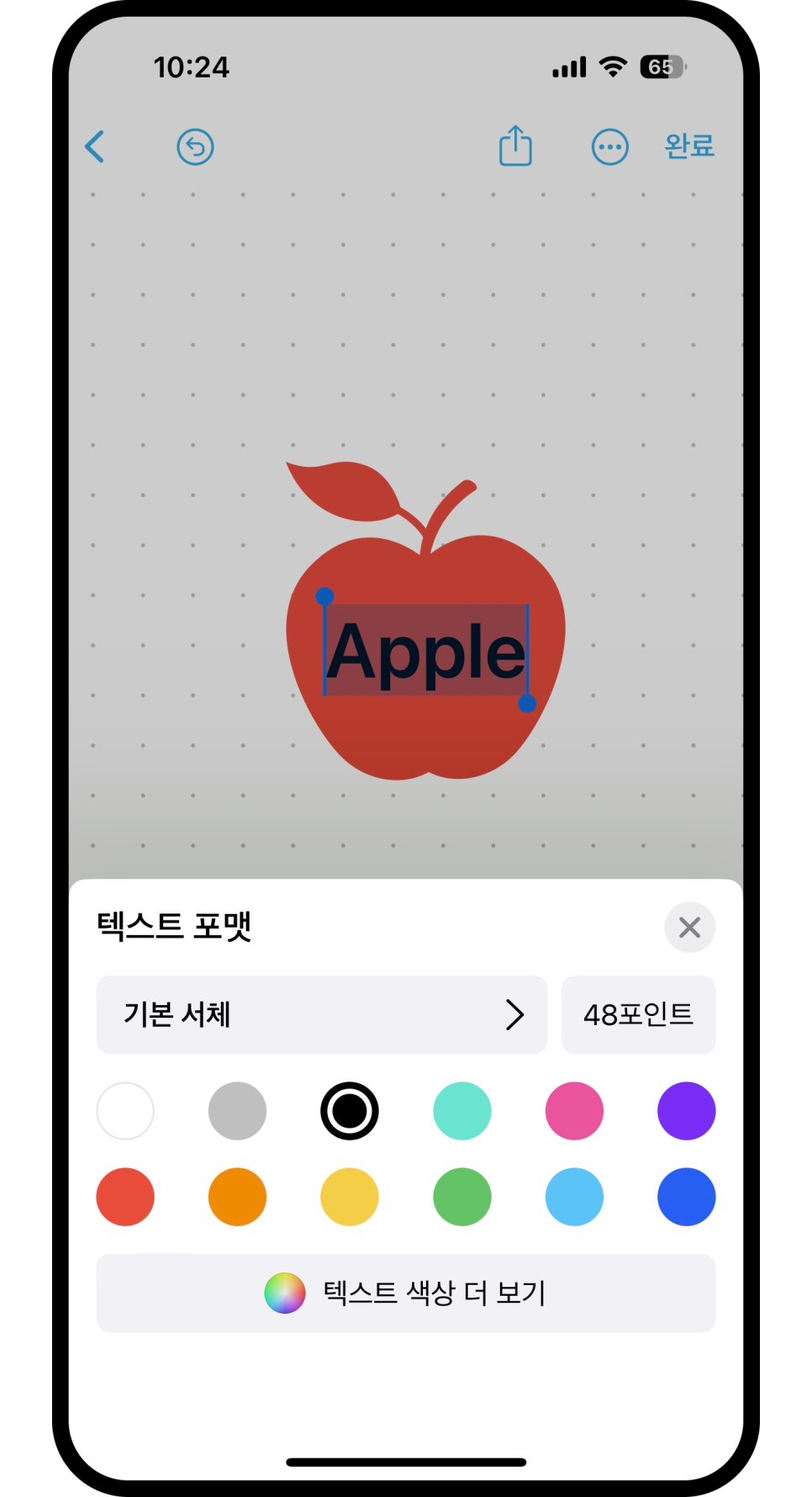
Task: Open the more options menu
Action: point(609,147)
